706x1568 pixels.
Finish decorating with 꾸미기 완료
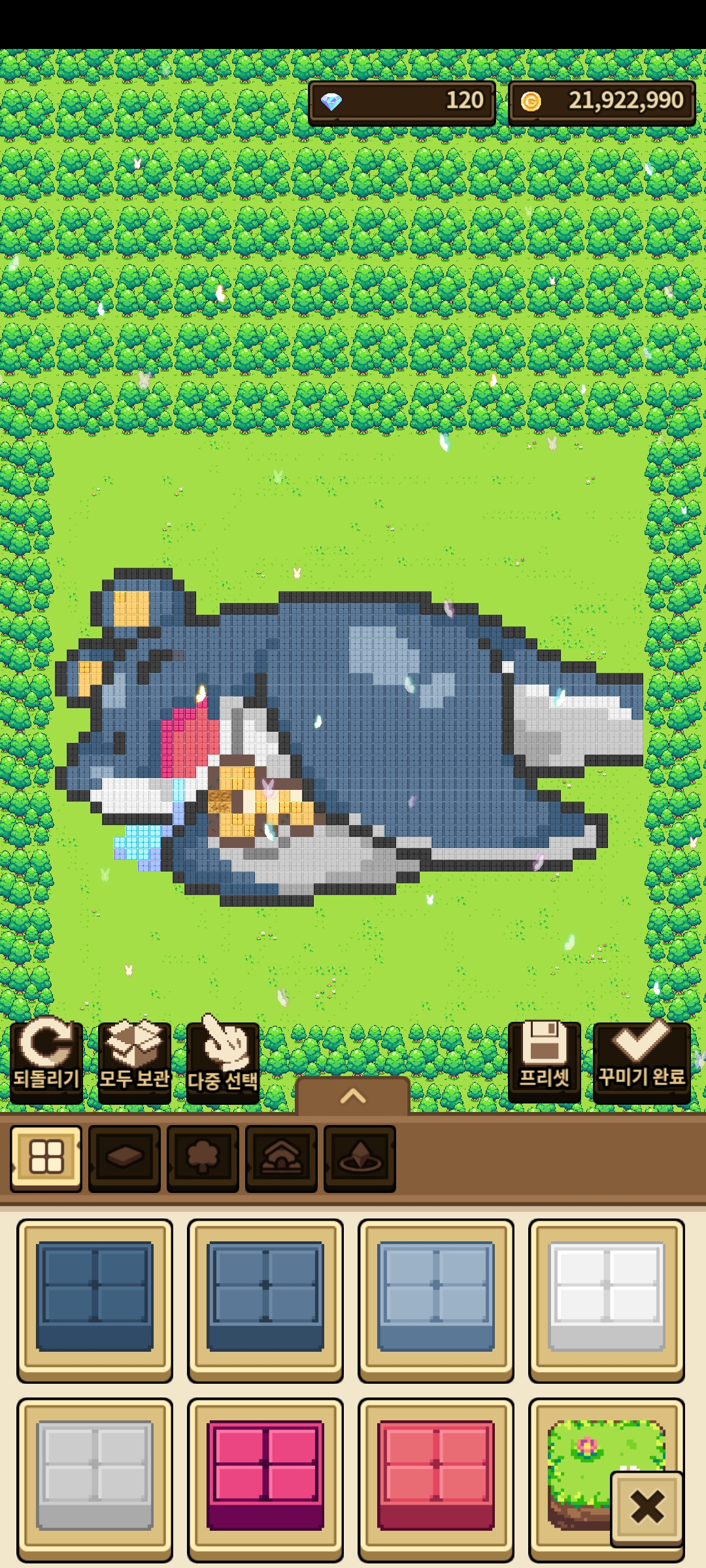click(x=641, y=1061)
